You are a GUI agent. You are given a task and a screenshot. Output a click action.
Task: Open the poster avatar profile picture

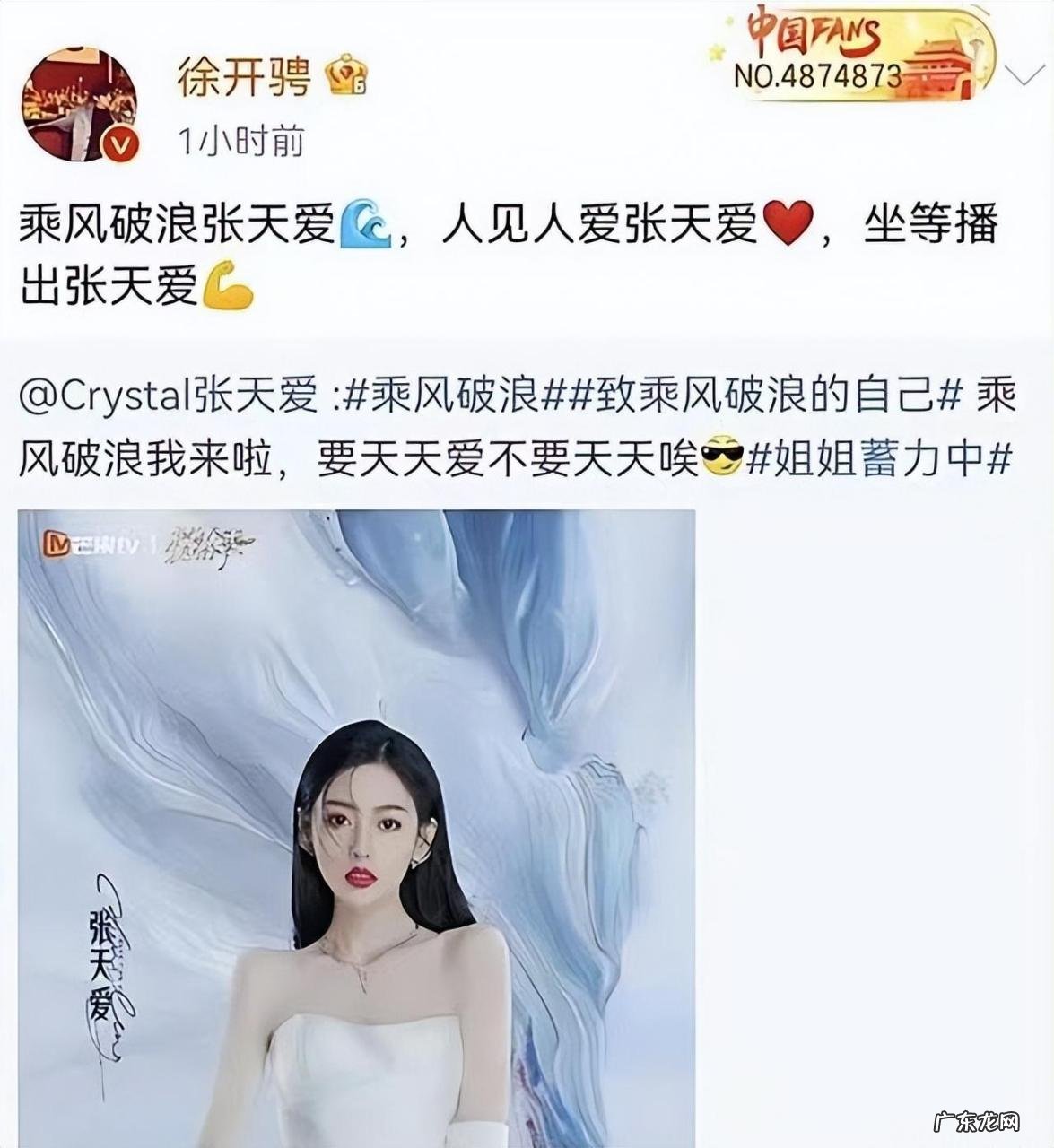tap(79, 102)
